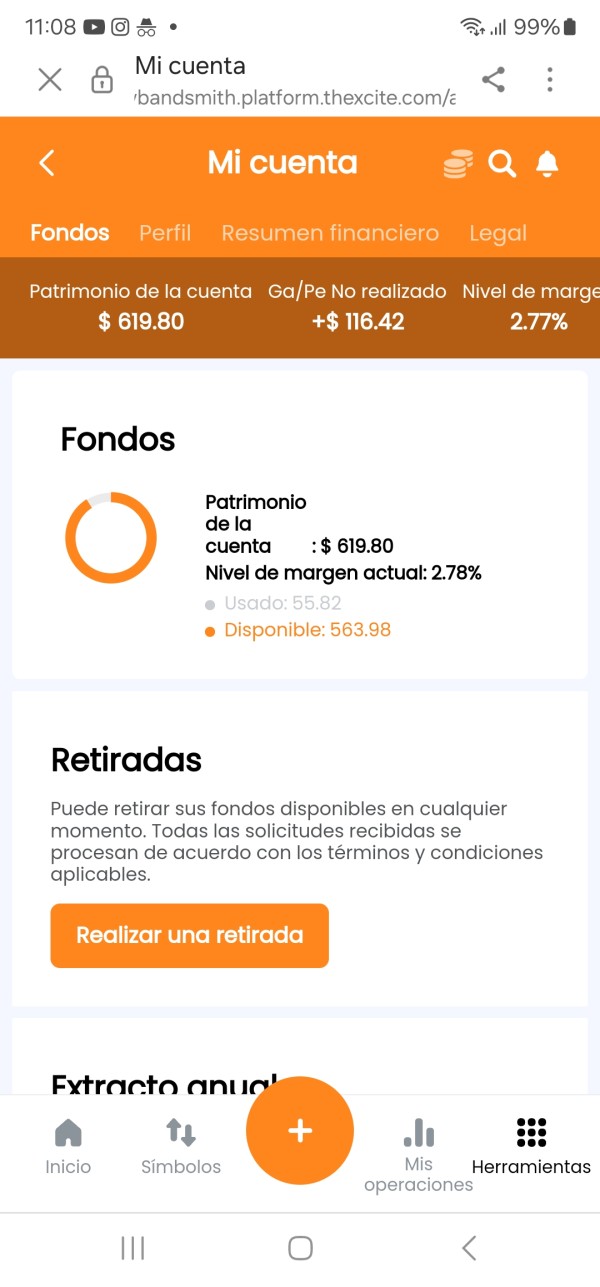Open the browser overflow menu

coord(550,80)
